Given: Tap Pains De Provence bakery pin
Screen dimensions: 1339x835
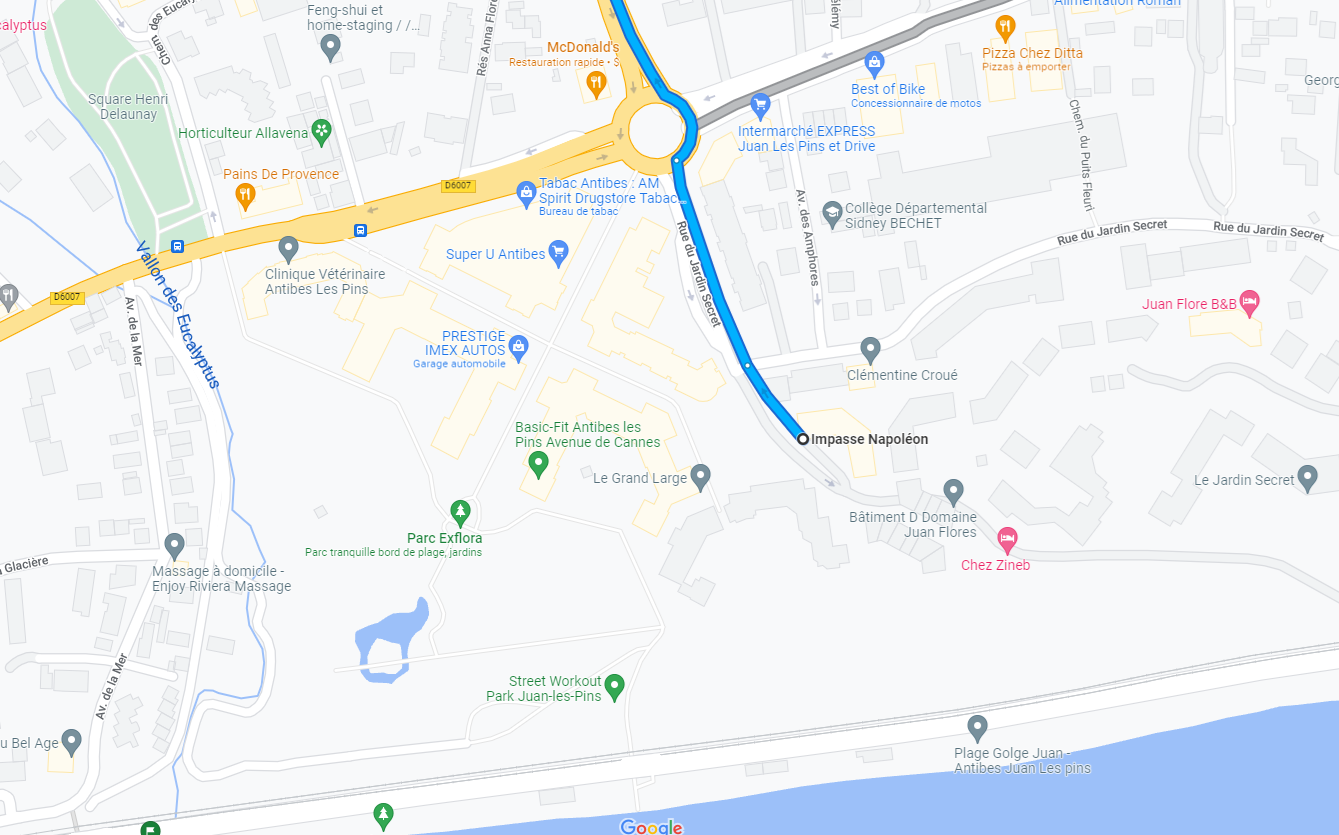Looking at the screenshot, I should pos(245,194).
